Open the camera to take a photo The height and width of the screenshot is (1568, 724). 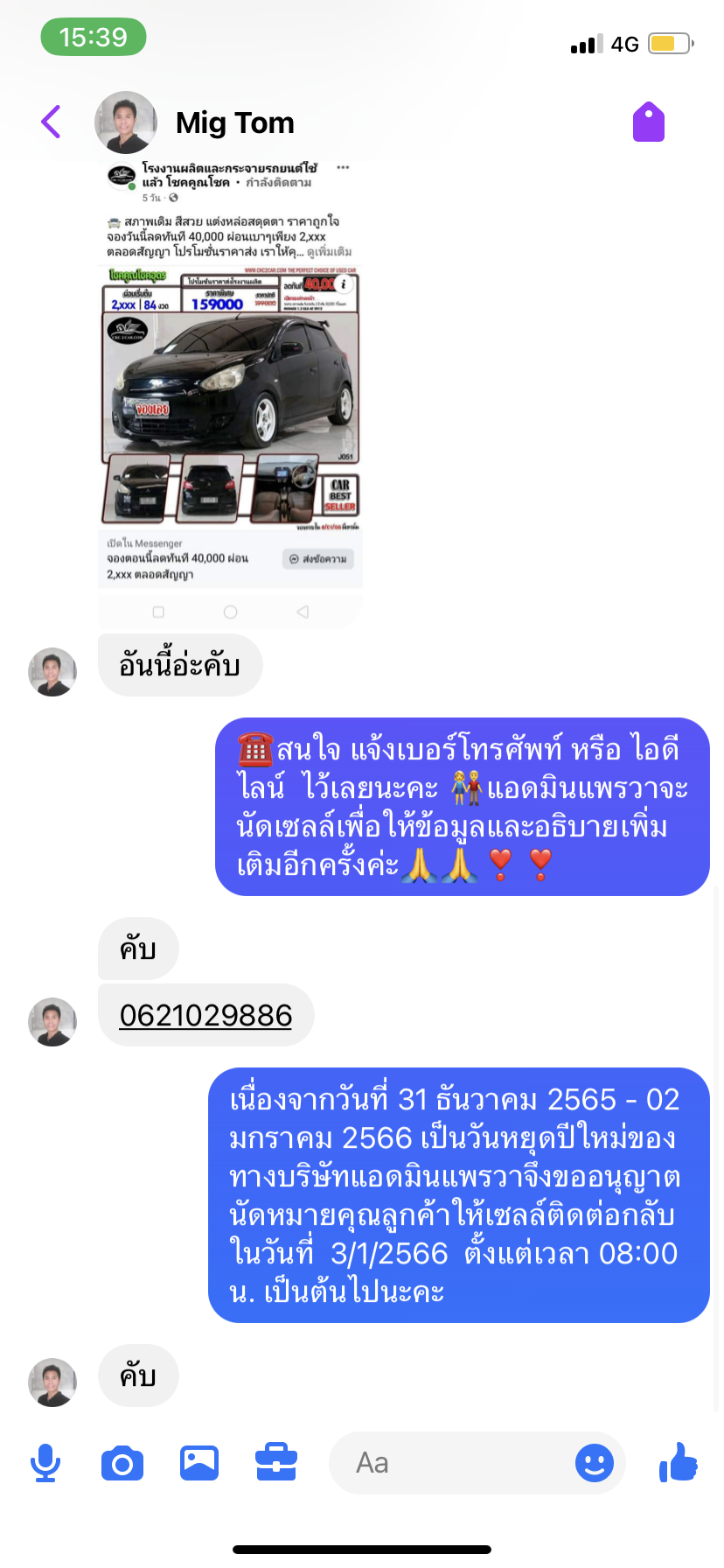coord(122,1463)
